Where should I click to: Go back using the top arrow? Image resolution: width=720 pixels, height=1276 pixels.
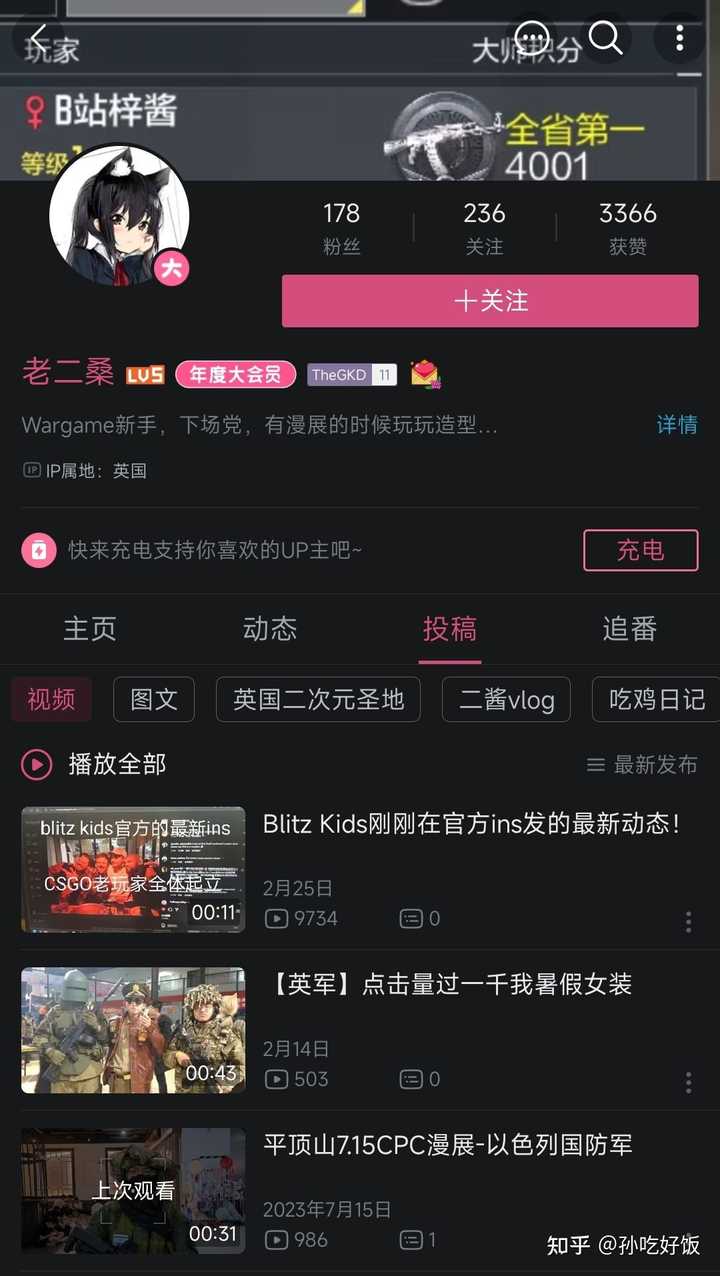tap(37, 39)
